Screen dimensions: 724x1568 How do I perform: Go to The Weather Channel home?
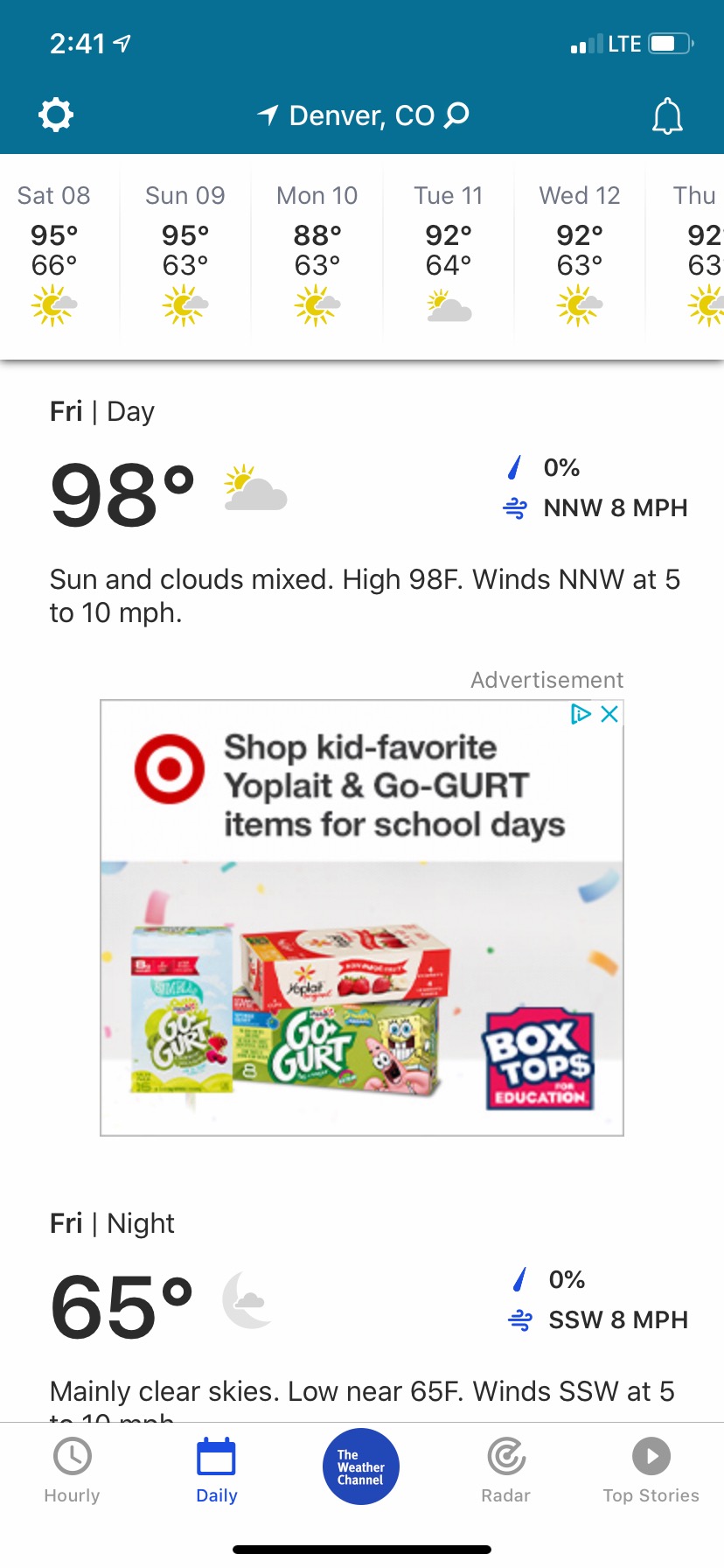[x=361, y=1466]
